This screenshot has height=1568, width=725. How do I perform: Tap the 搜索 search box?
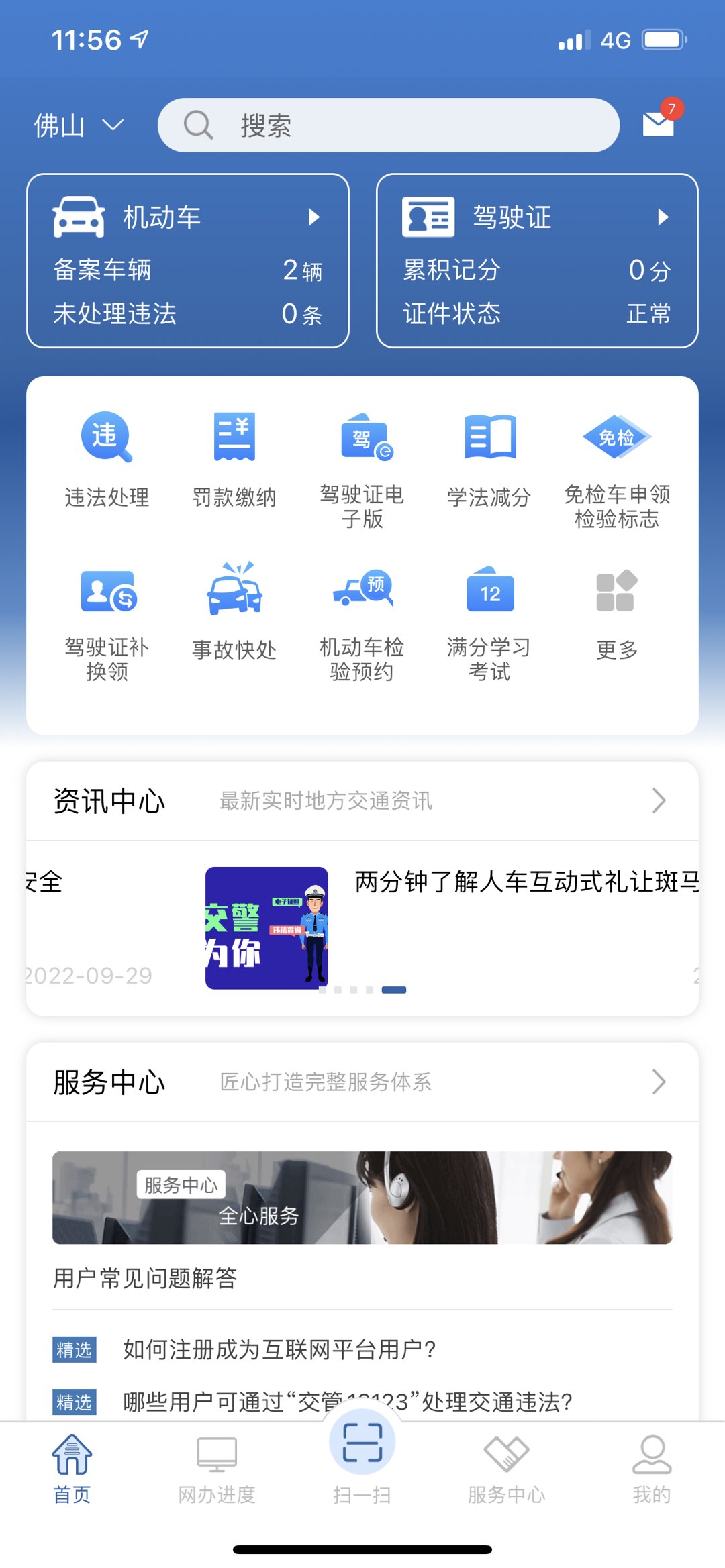coord(388,125)
